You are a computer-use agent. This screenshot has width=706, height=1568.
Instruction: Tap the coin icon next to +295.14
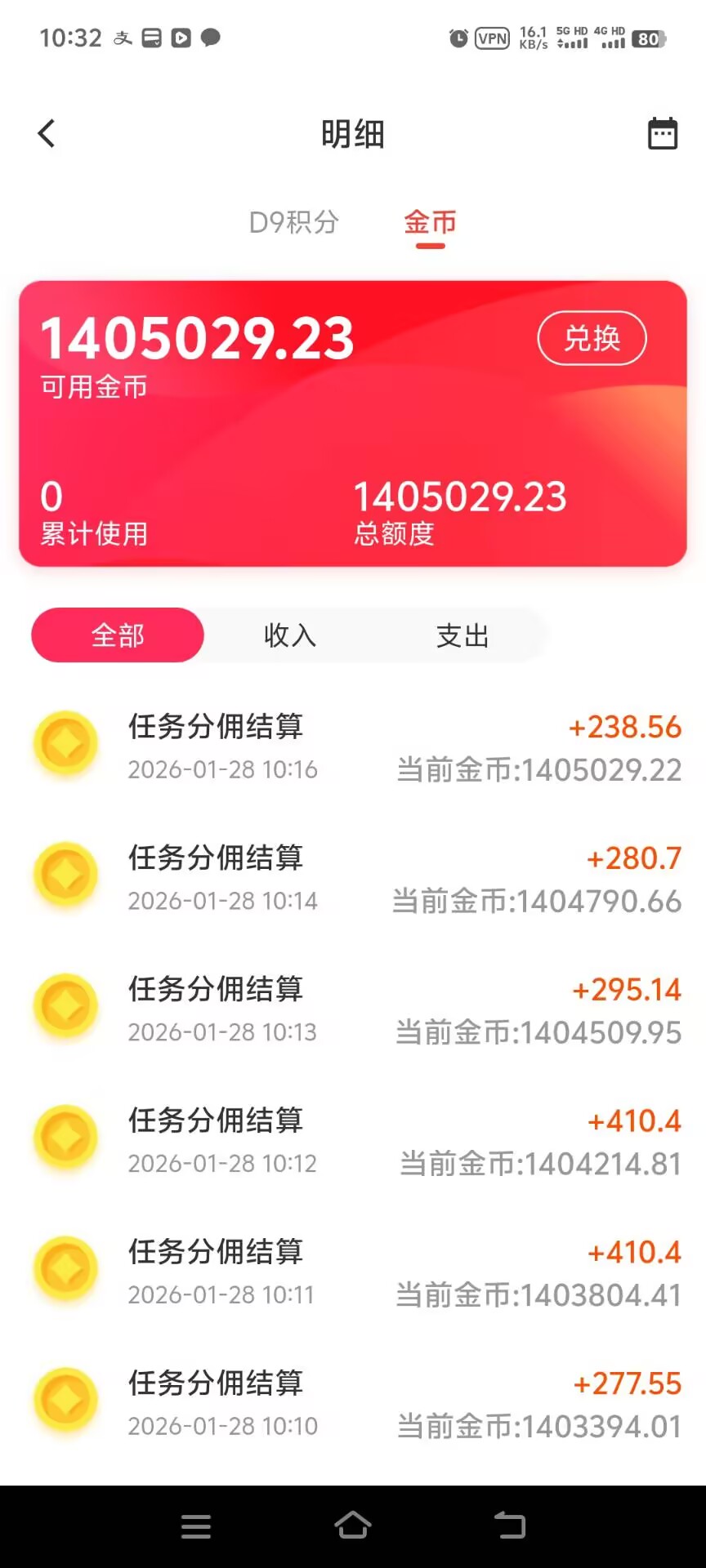coord(65,1006)
